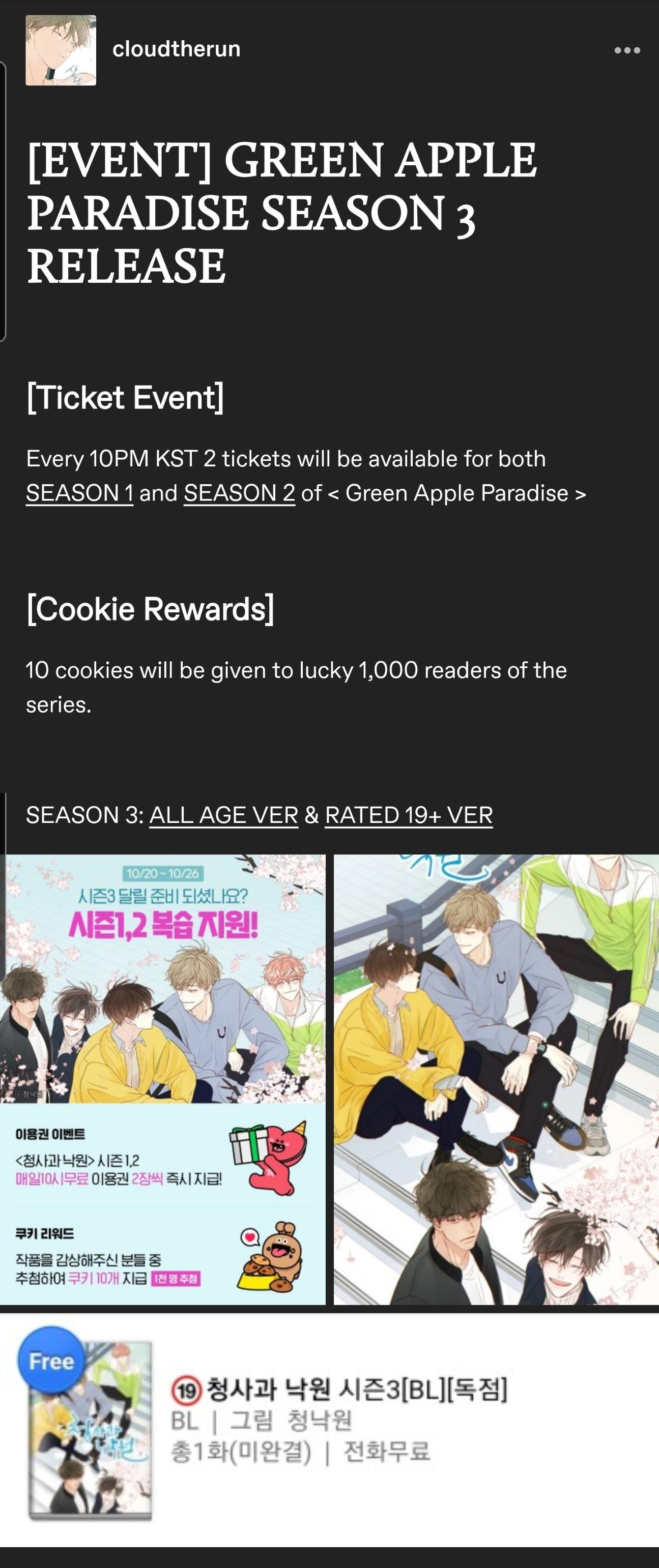Screen dimensions: 659x1568
Task: Open the RATED 19+ VER link
Action: pos(408,815)
